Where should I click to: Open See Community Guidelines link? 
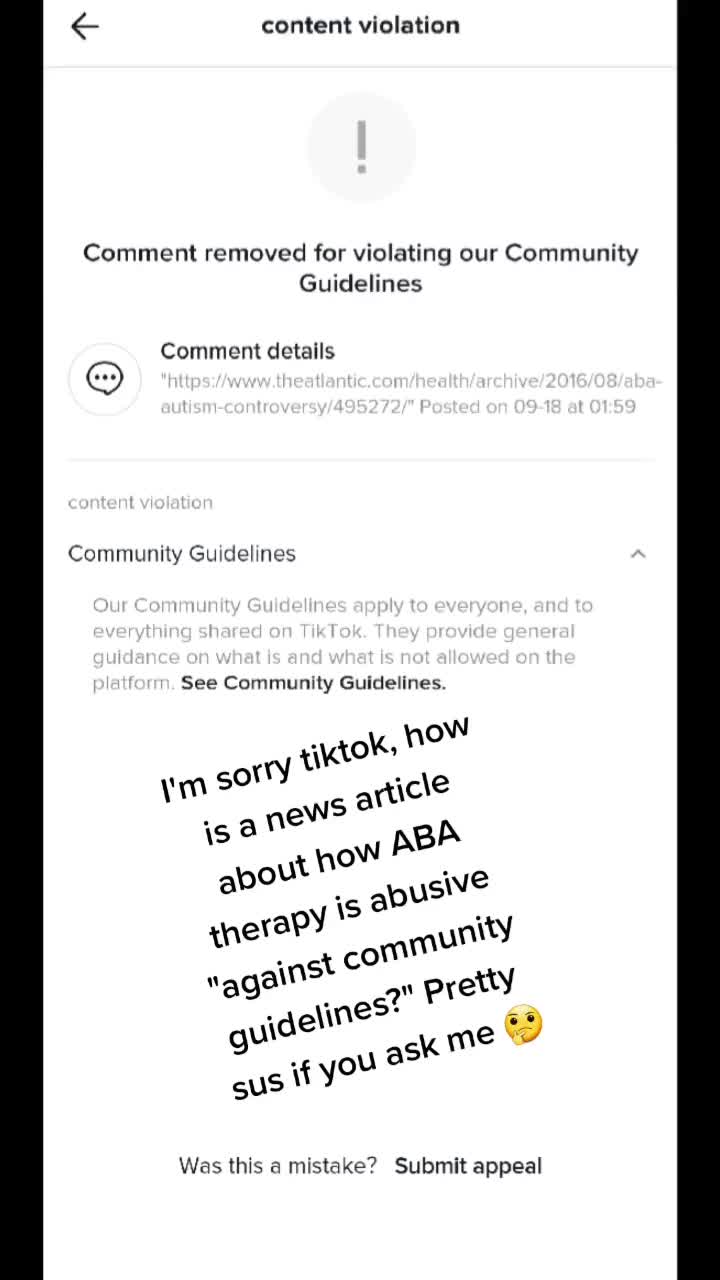click(x=313, y=683)
